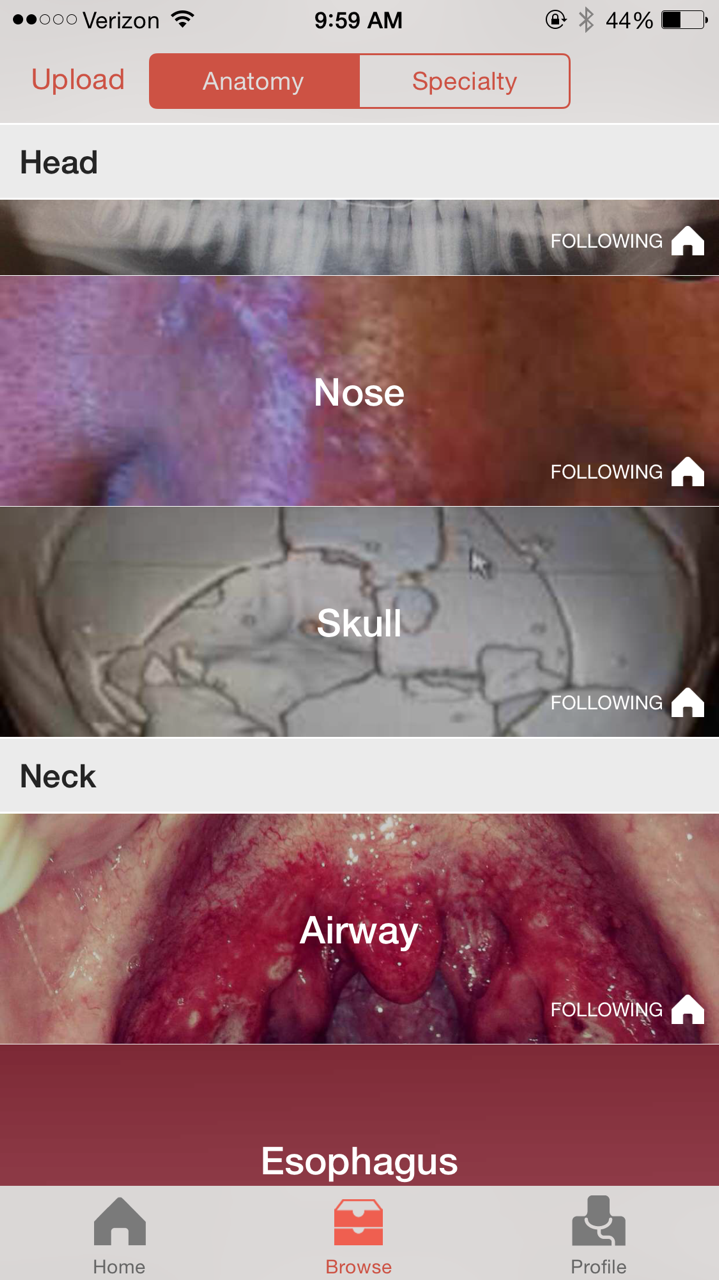Viewport: 719px width, 1280px height.
Task: Toggle Following on the Airway tile
Action: (627, 1009)
